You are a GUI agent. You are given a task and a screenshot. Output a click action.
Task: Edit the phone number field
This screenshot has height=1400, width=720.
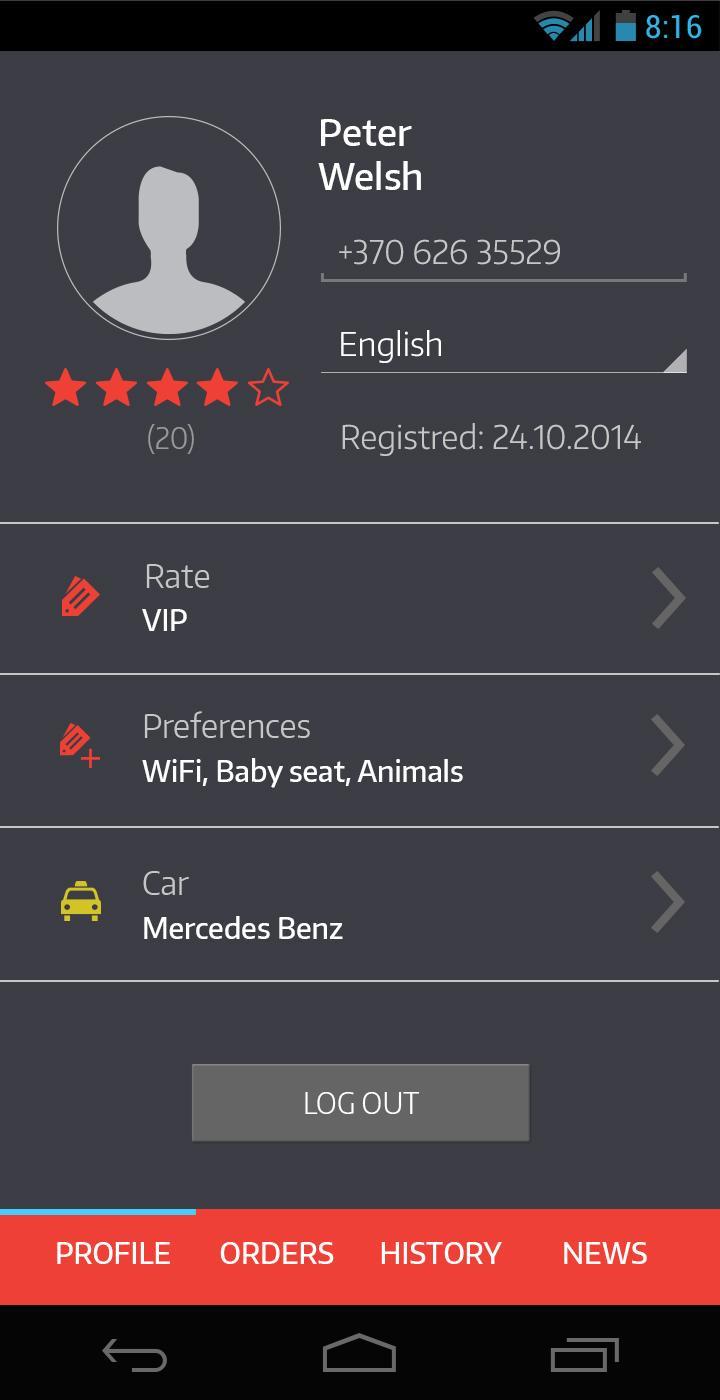coord(502,253)
